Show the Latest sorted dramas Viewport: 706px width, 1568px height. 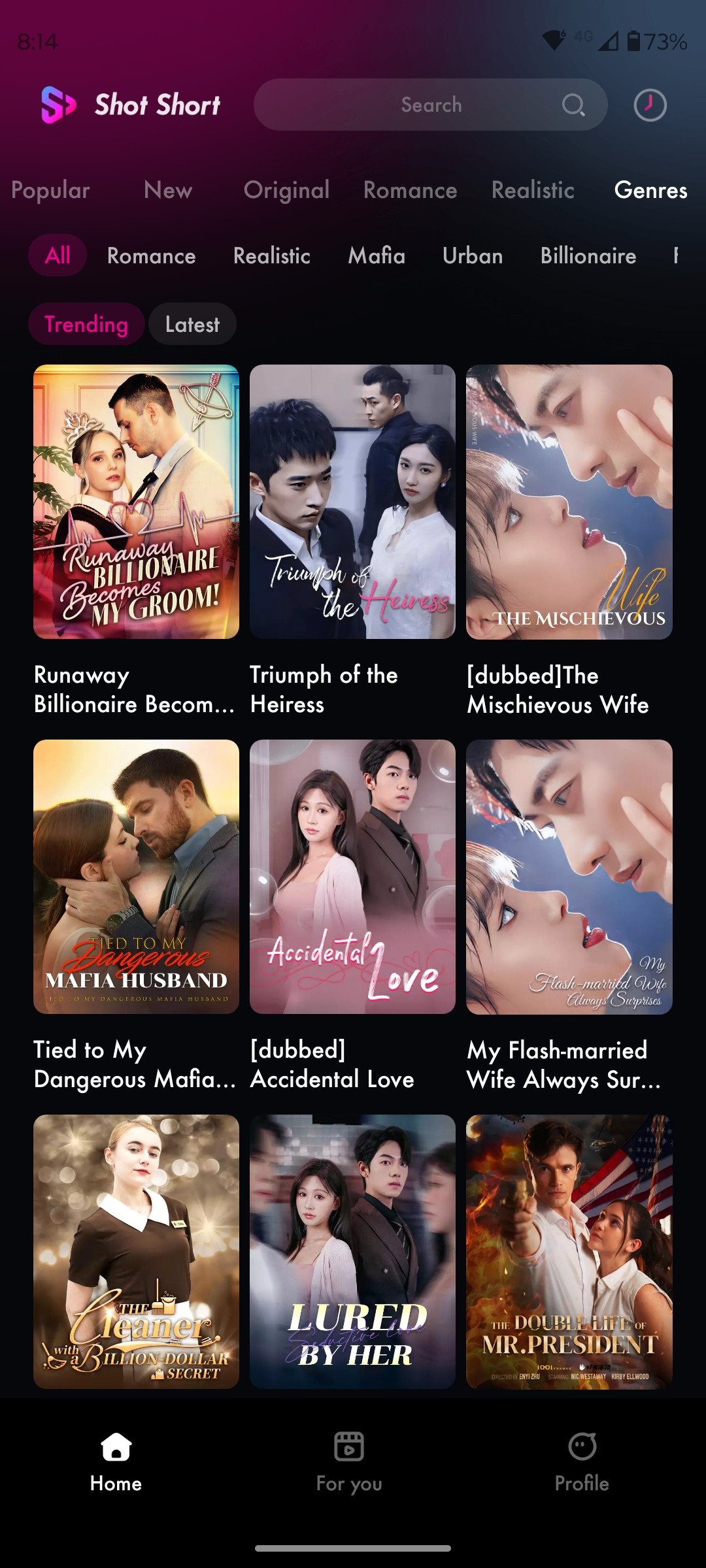pos(192,324)
